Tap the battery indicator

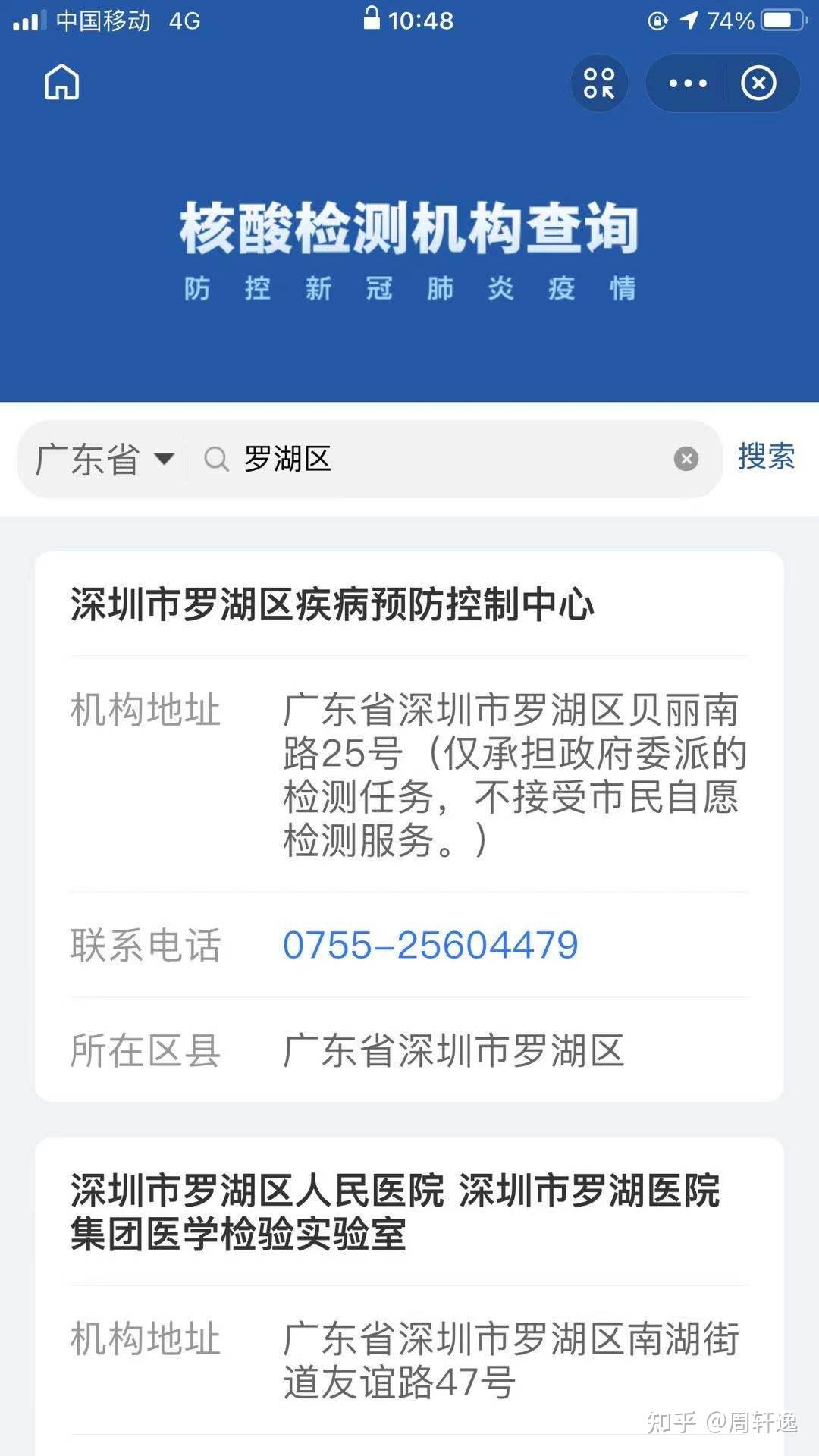[x=774, y=19]
